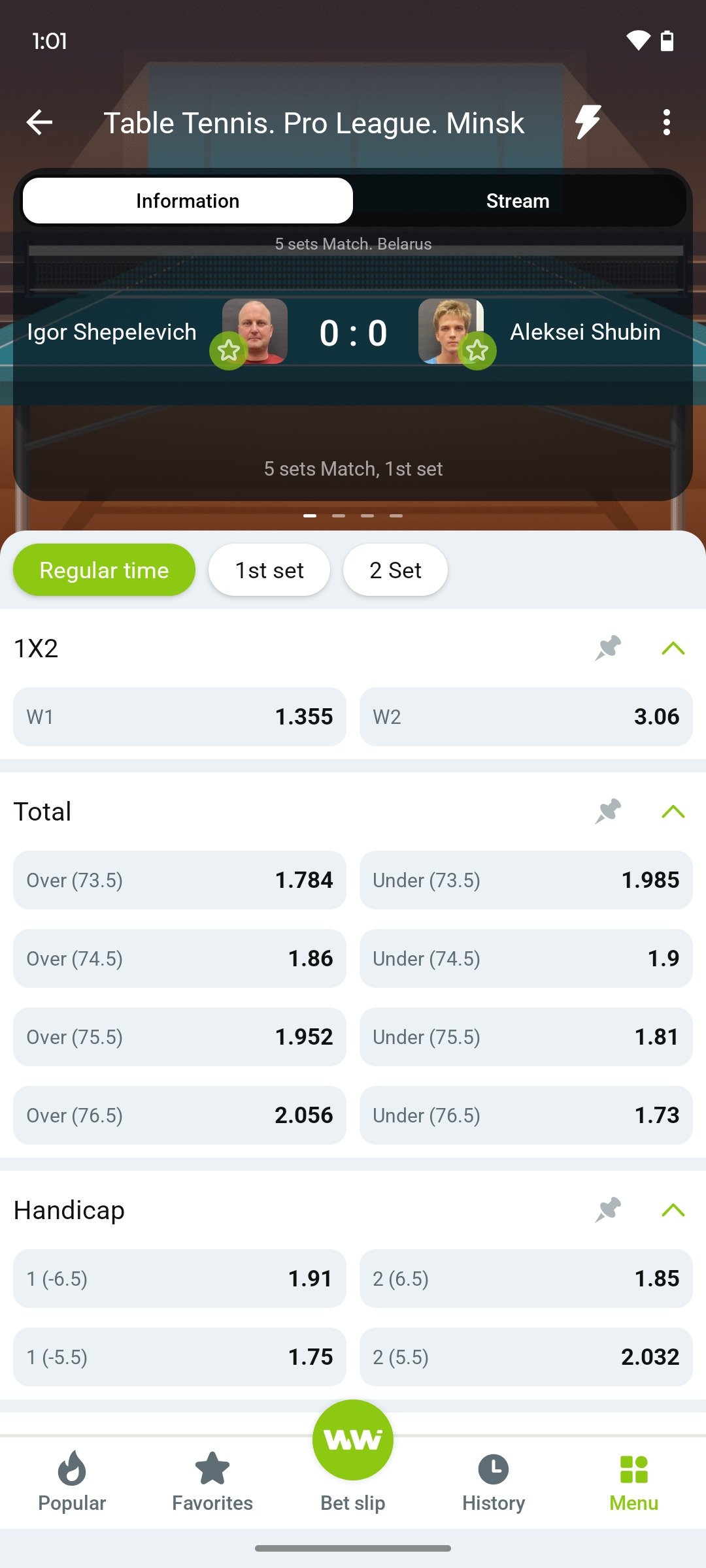706x1568 pixels.
Task: Choose handicap 1 (-6.5) at 1.91
Action: click(x=179, y=1279)
